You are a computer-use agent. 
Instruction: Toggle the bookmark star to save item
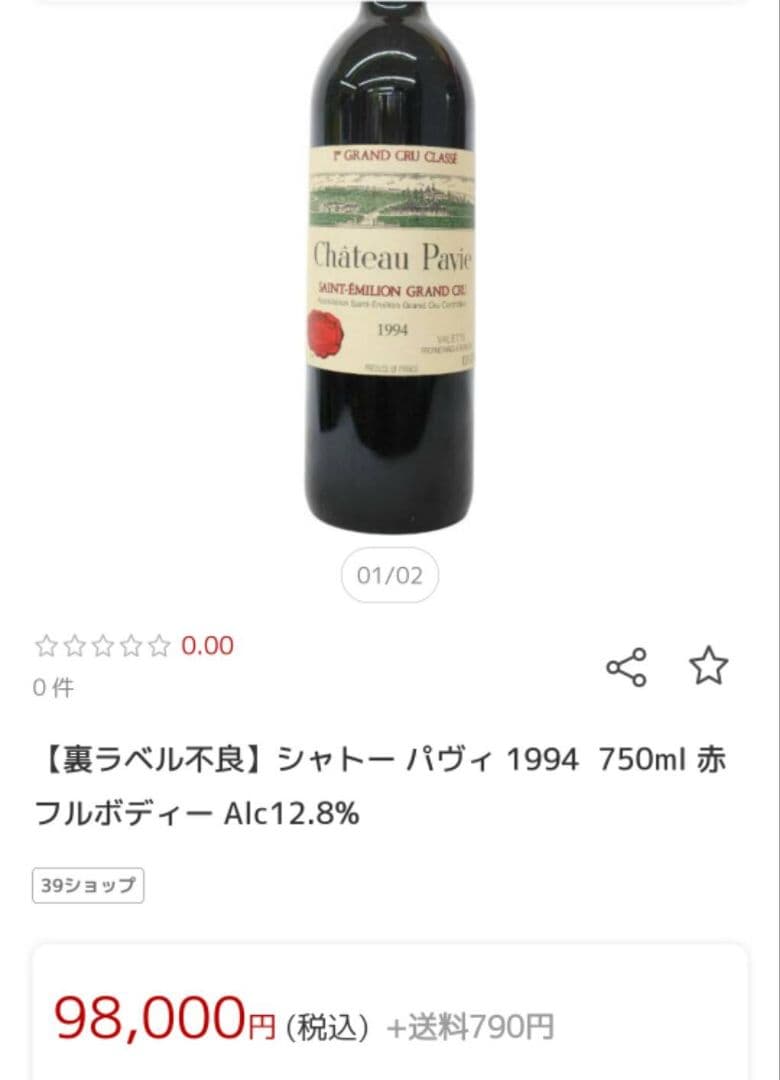(707, 664)
